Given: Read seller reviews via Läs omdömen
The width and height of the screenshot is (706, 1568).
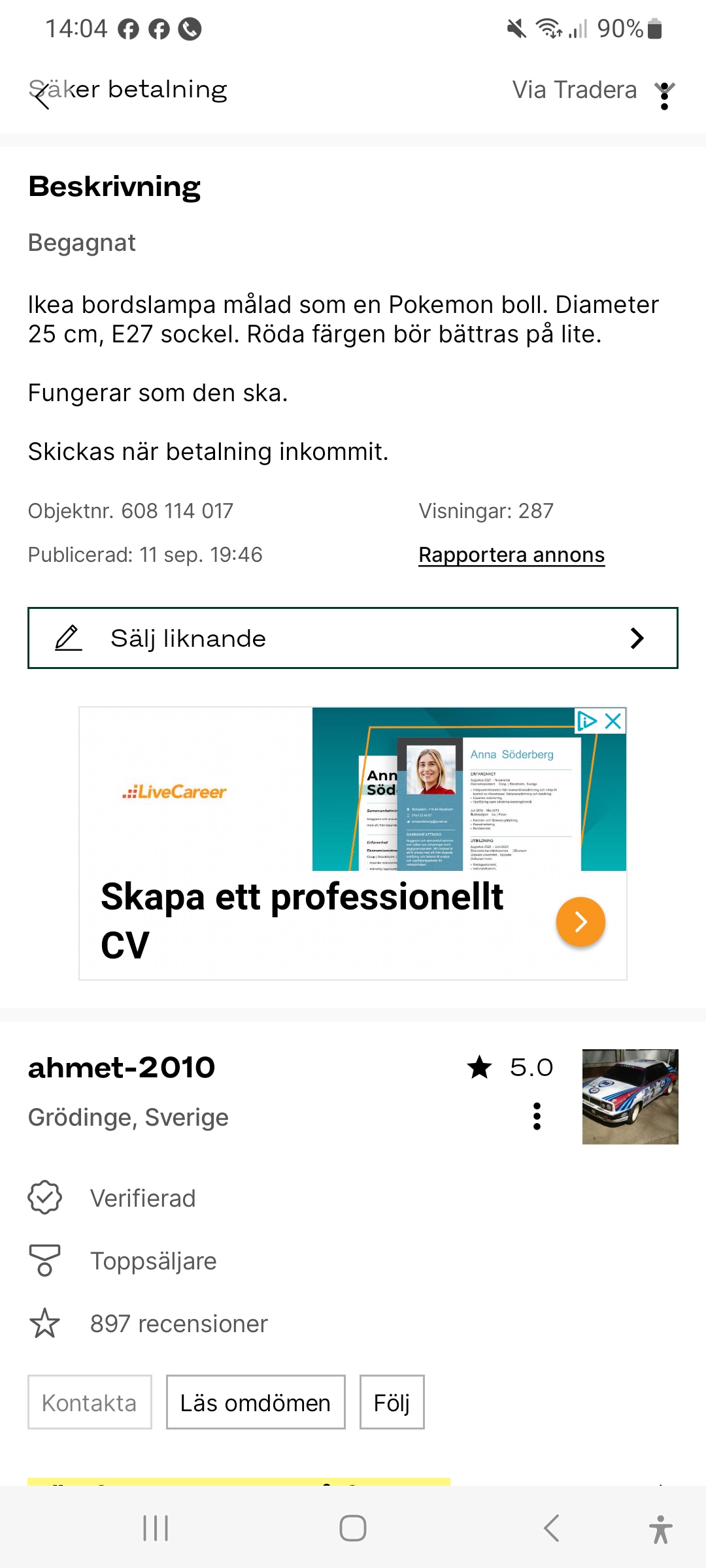Looking at the screenshot, I should (256, 1403).
